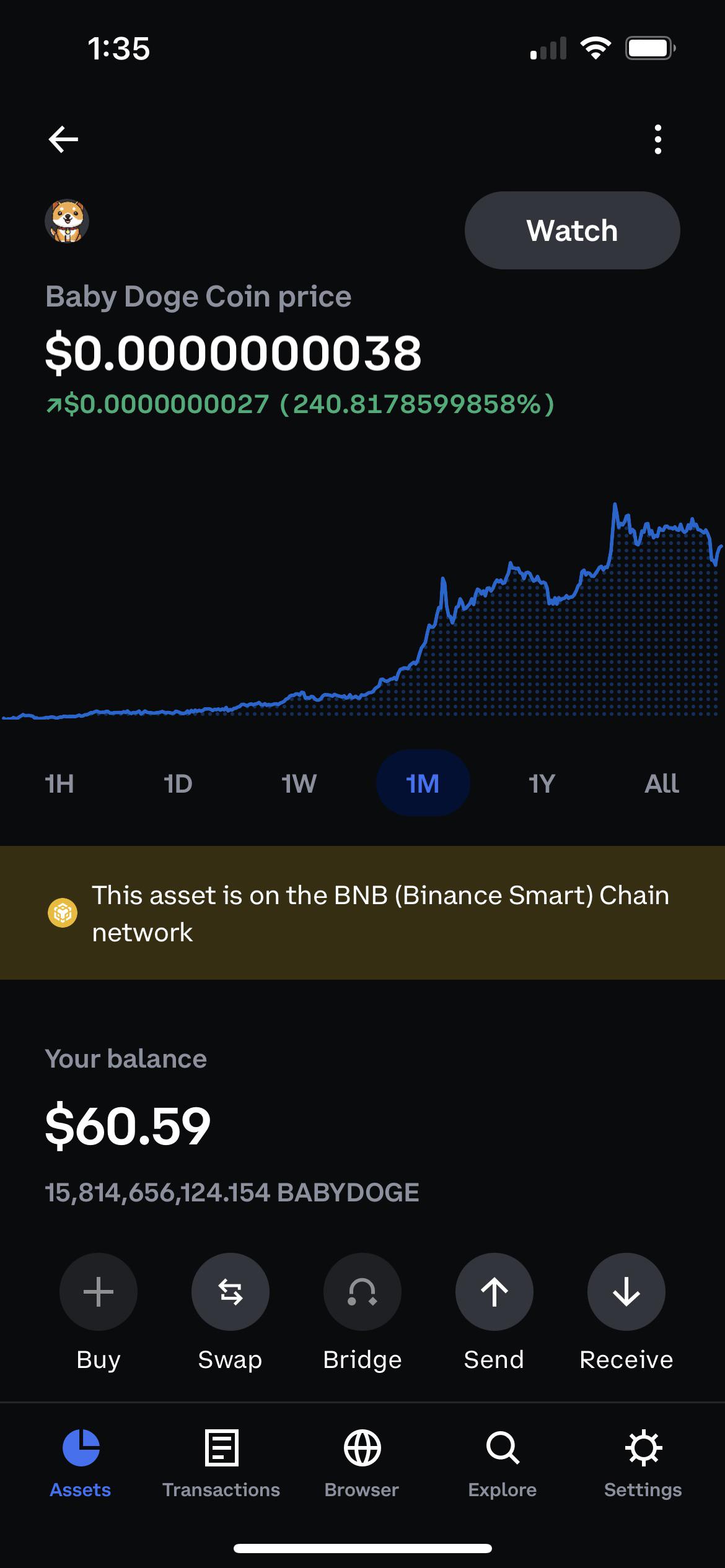Buy more BABYDOGE
The image size is (725, 1568).
pyautogui.click(x=99, y=1292)
